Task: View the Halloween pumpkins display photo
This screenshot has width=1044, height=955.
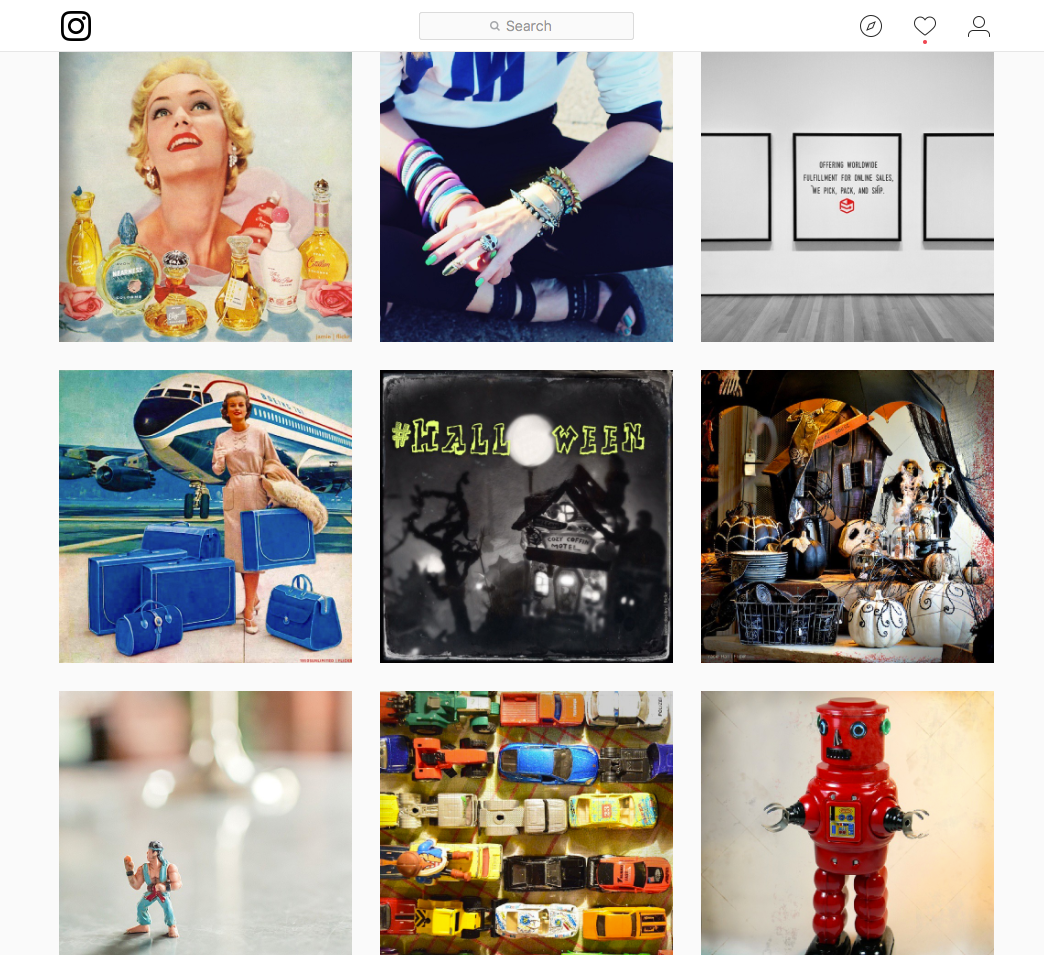Action: pyautogui.click(x=847, y=516)
